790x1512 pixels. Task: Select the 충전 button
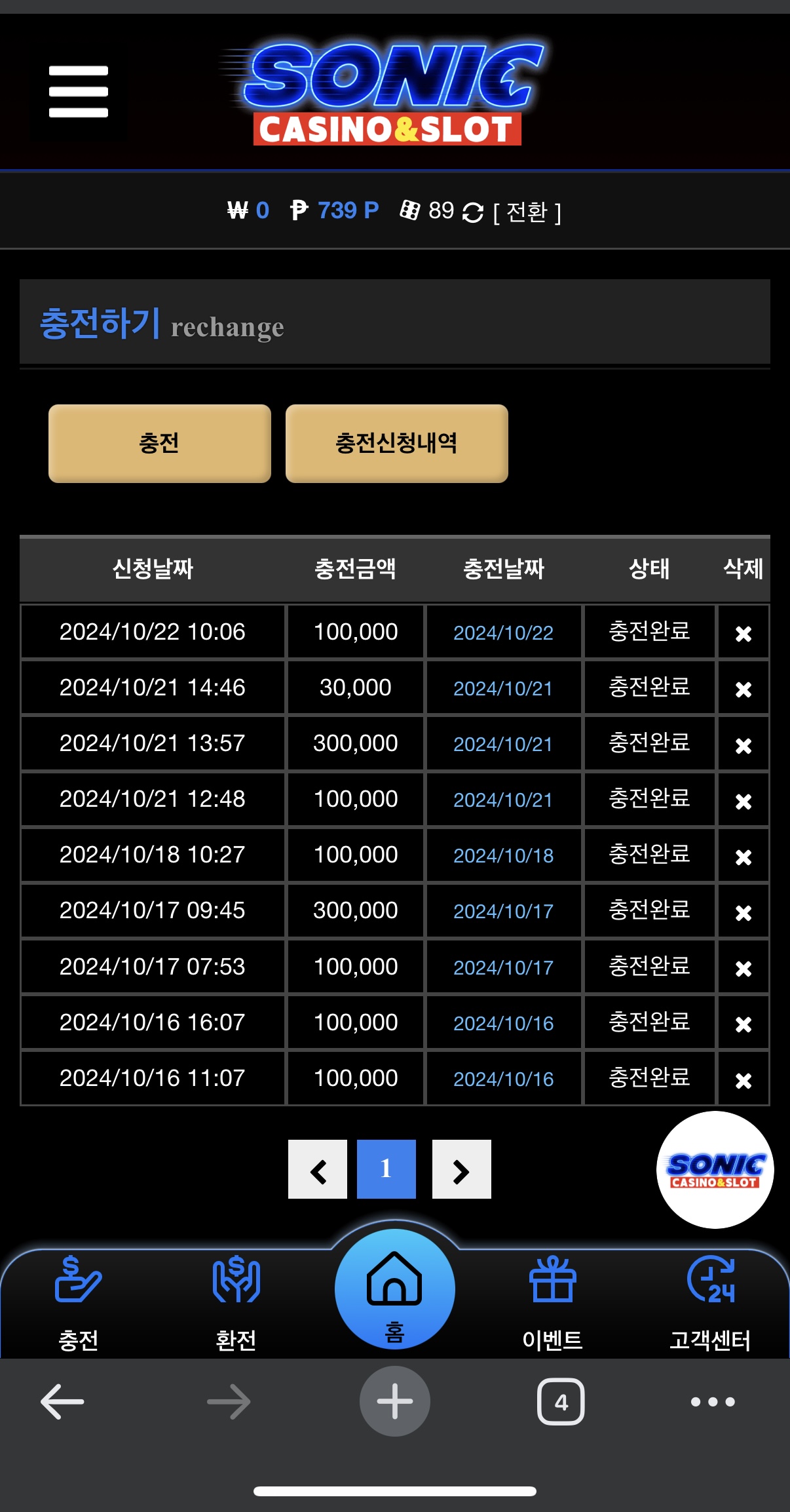[x=160, y=444]
